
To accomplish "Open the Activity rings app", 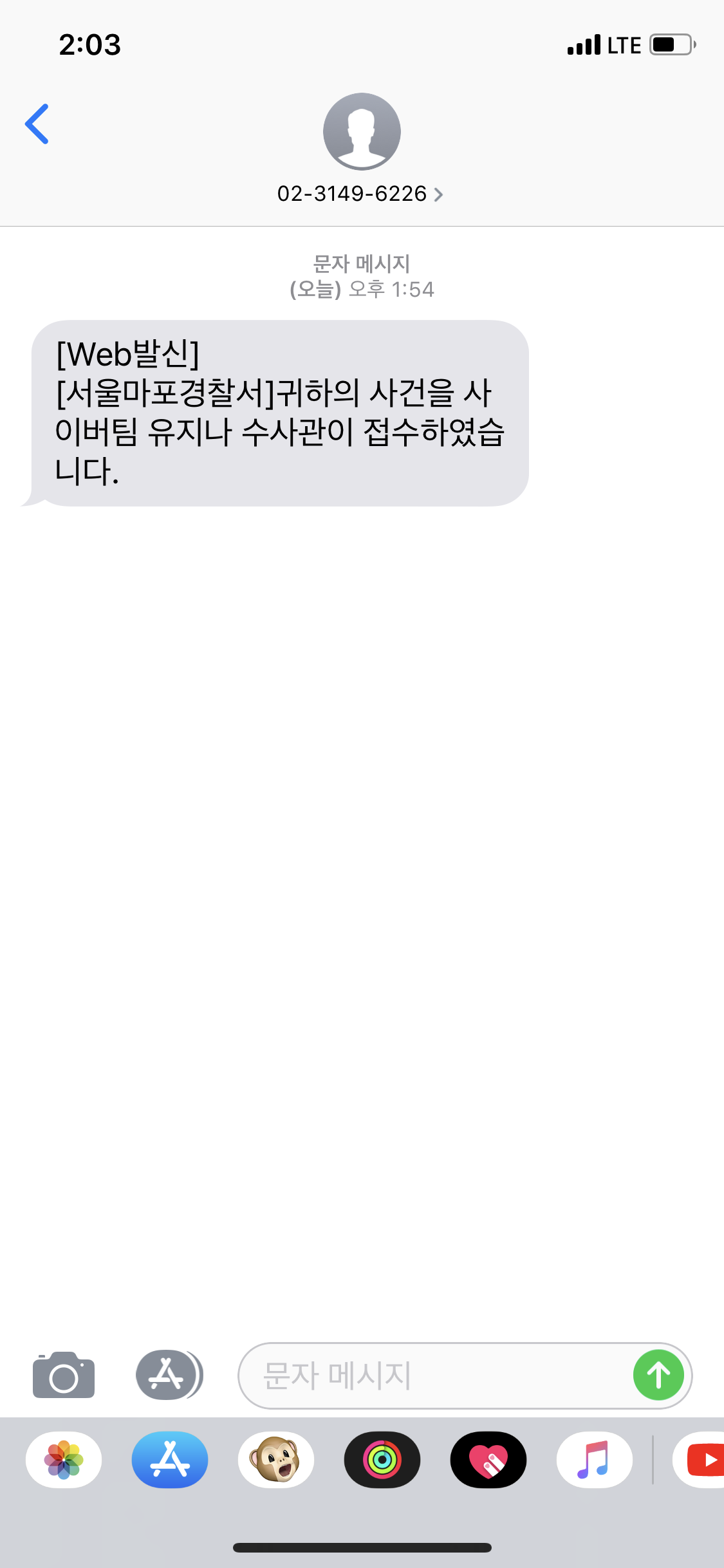I will (x=382, y=1460).
